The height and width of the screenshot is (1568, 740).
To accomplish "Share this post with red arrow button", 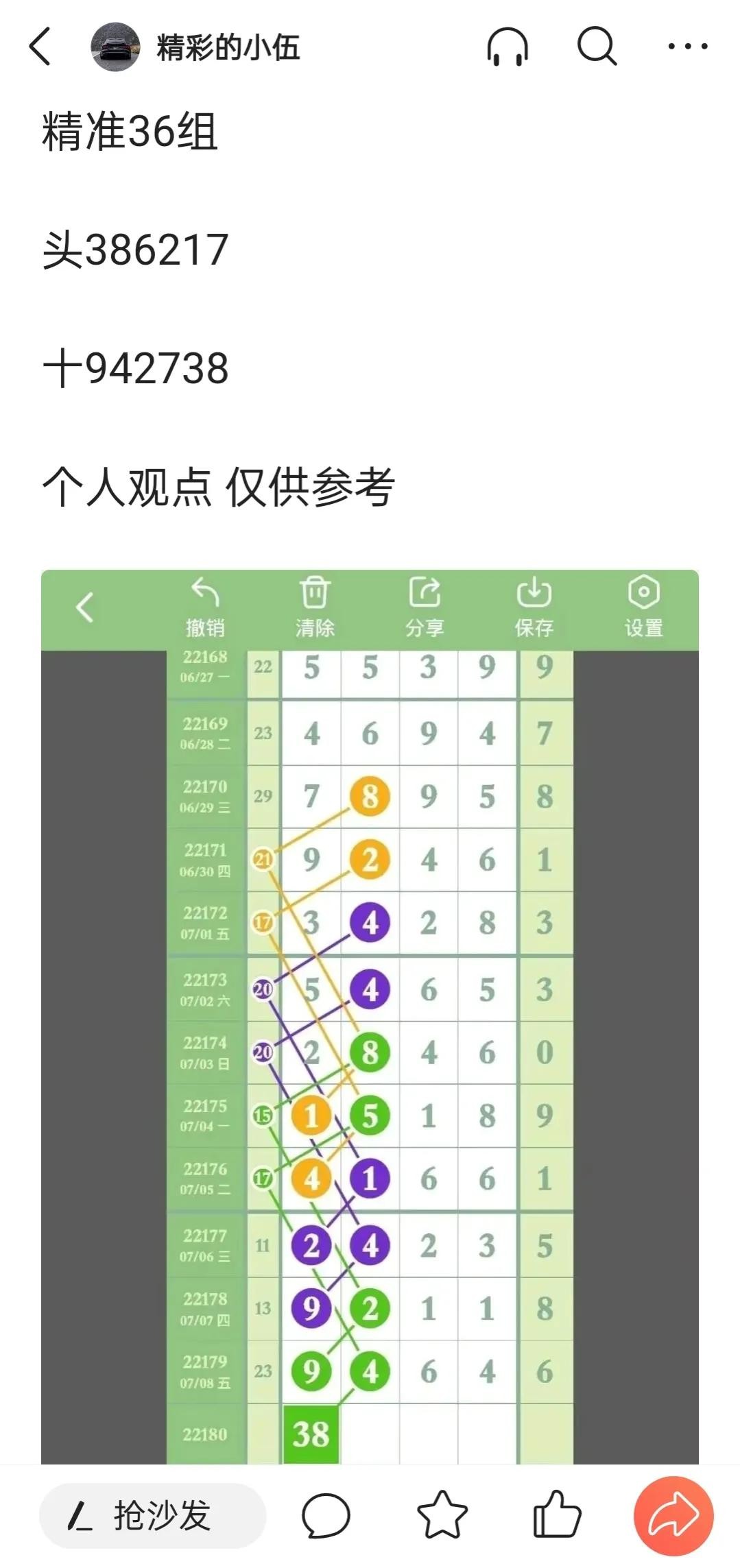I will (673, 1516).
